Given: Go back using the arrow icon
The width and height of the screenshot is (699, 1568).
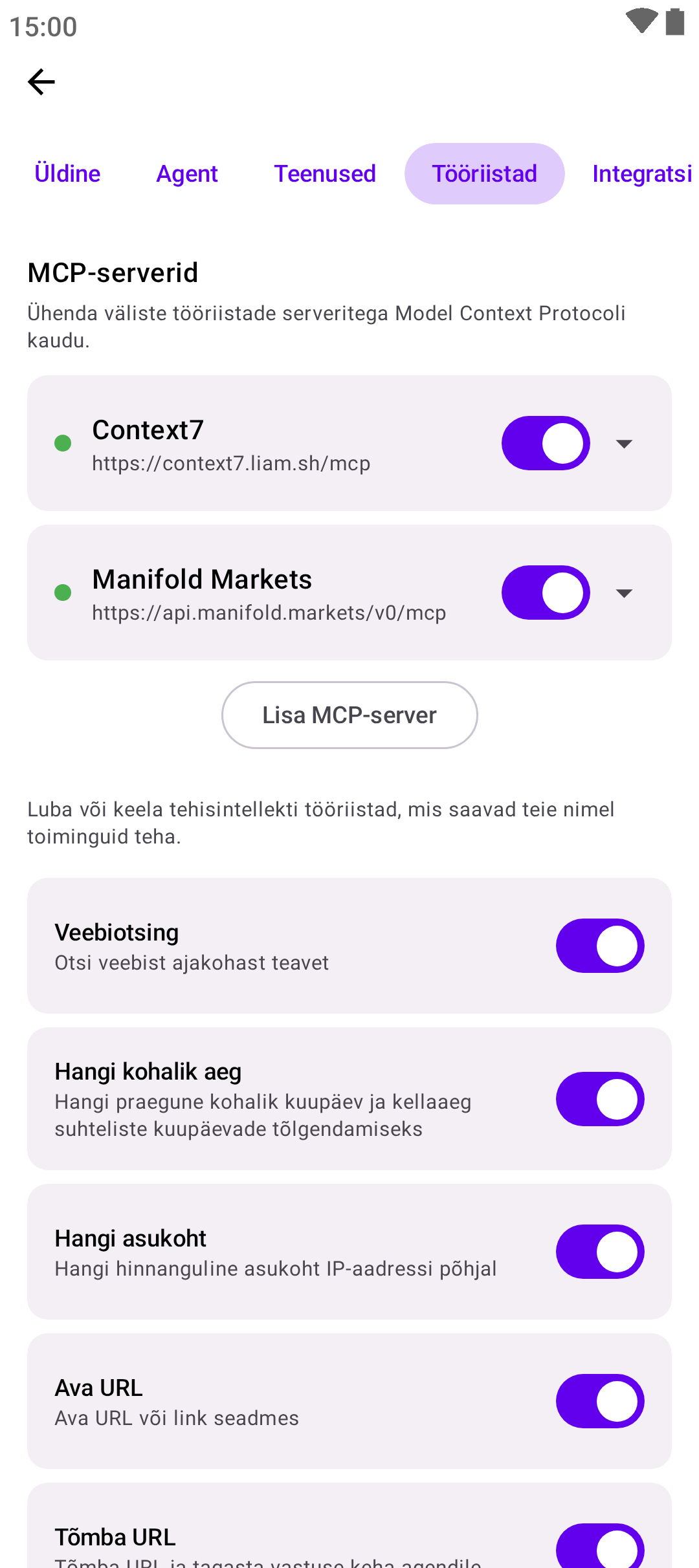Looking at the screenshot, I should pos(41,82).
